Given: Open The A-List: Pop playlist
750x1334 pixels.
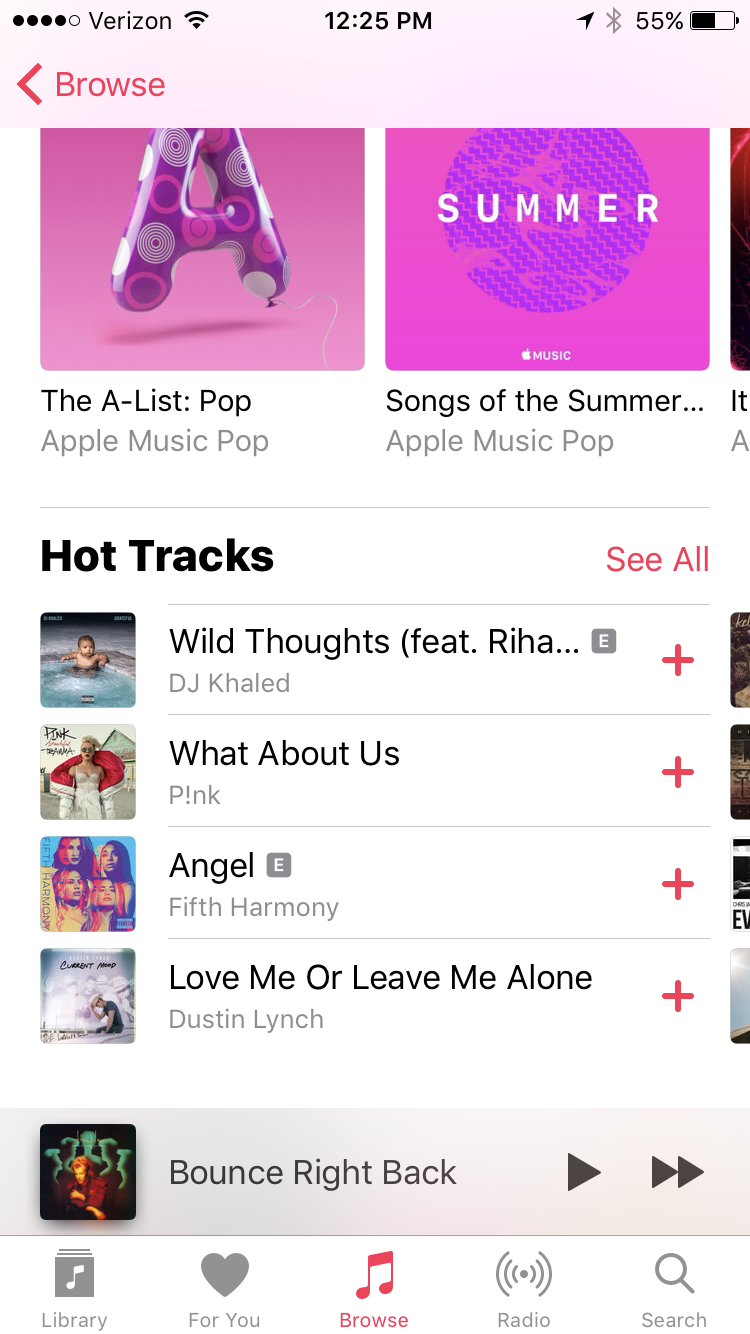Looking at the screenshot, I should click(x=202, y=250).
